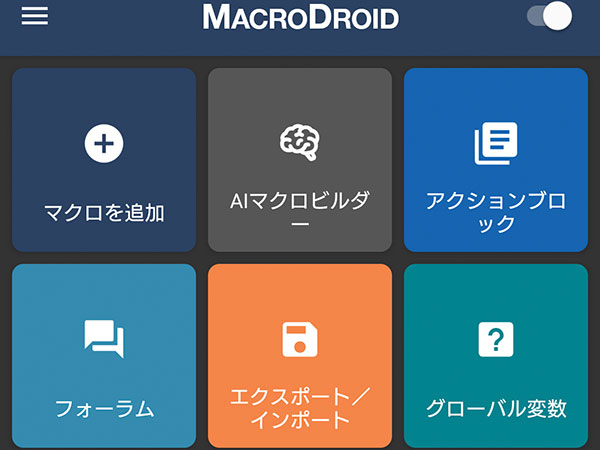Open the アクションブロック tile
The width and height of the screenshot is (600, 450).
(496, 160)
